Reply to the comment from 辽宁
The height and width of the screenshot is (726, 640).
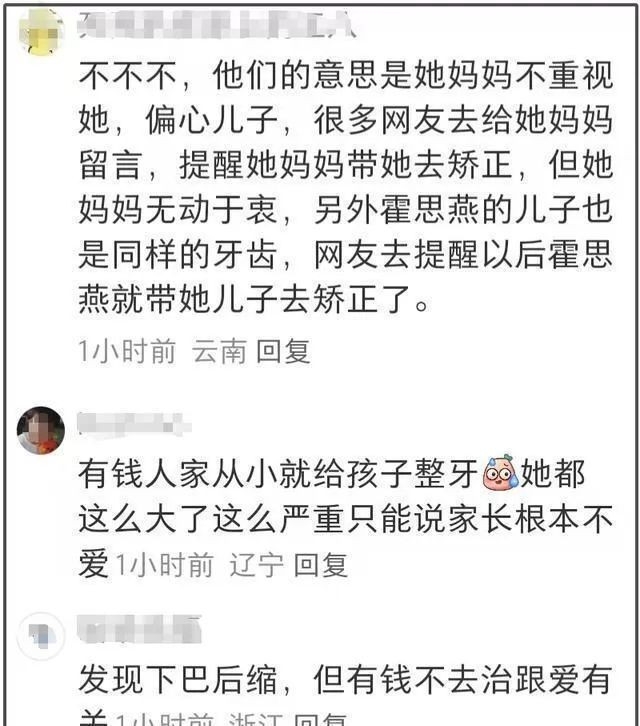[320, 565]
